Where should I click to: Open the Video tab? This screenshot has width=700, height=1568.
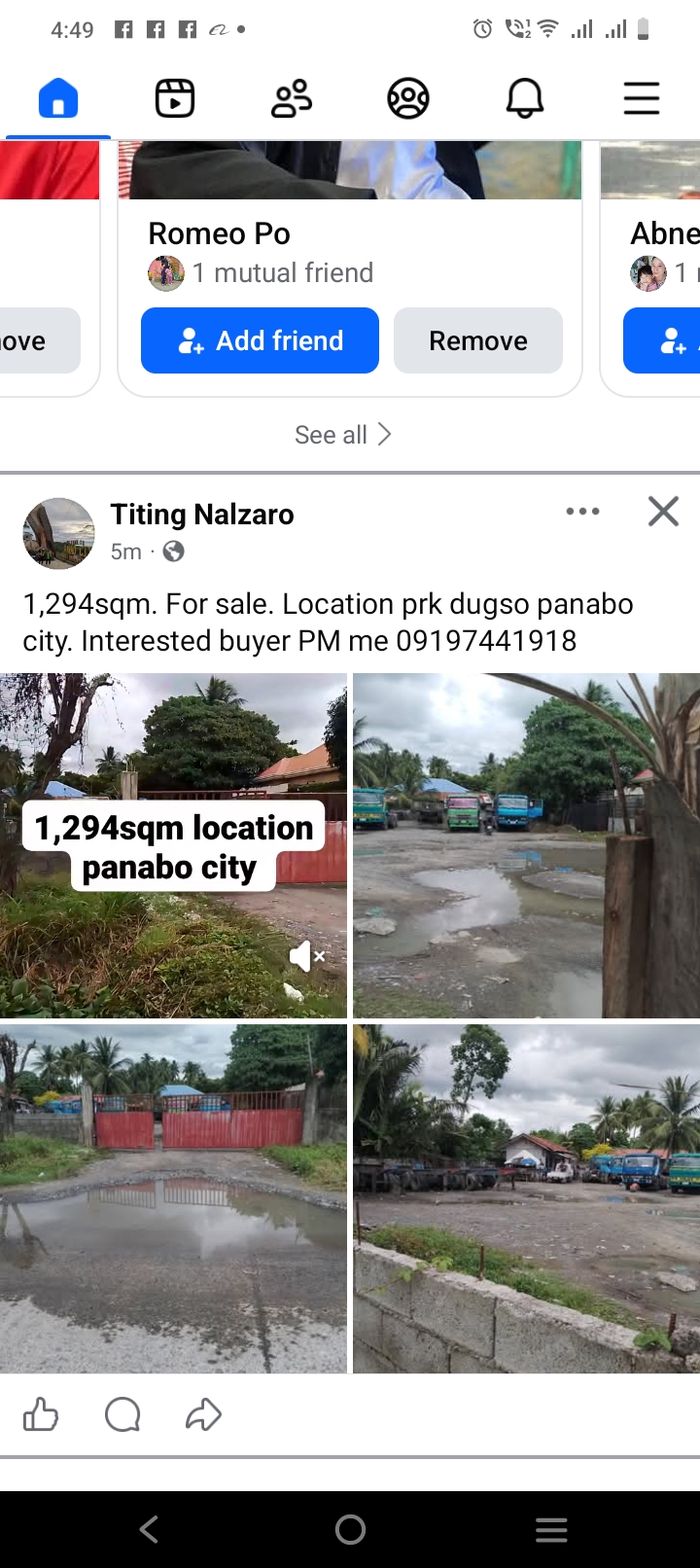175,99
